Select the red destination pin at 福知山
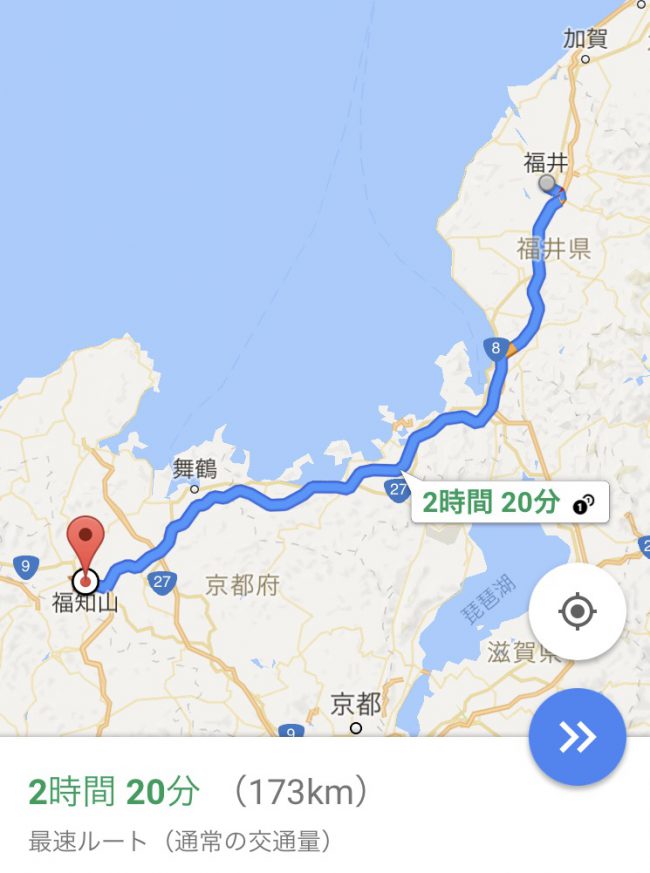The image size is (650, 873). coord(87,546)
